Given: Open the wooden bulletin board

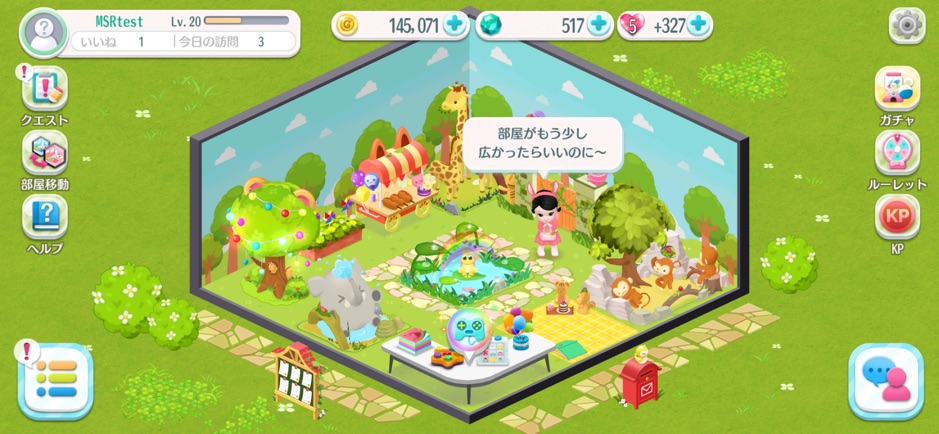Looking at the screenshot, I should click(x=299, y=378).
